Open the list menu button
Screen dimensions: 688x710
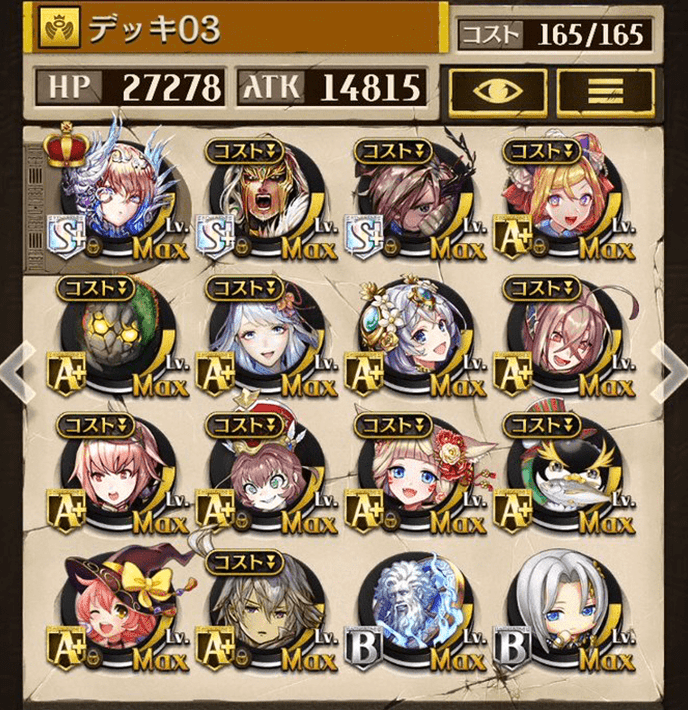pyautogui.click(x=605, y=91)
